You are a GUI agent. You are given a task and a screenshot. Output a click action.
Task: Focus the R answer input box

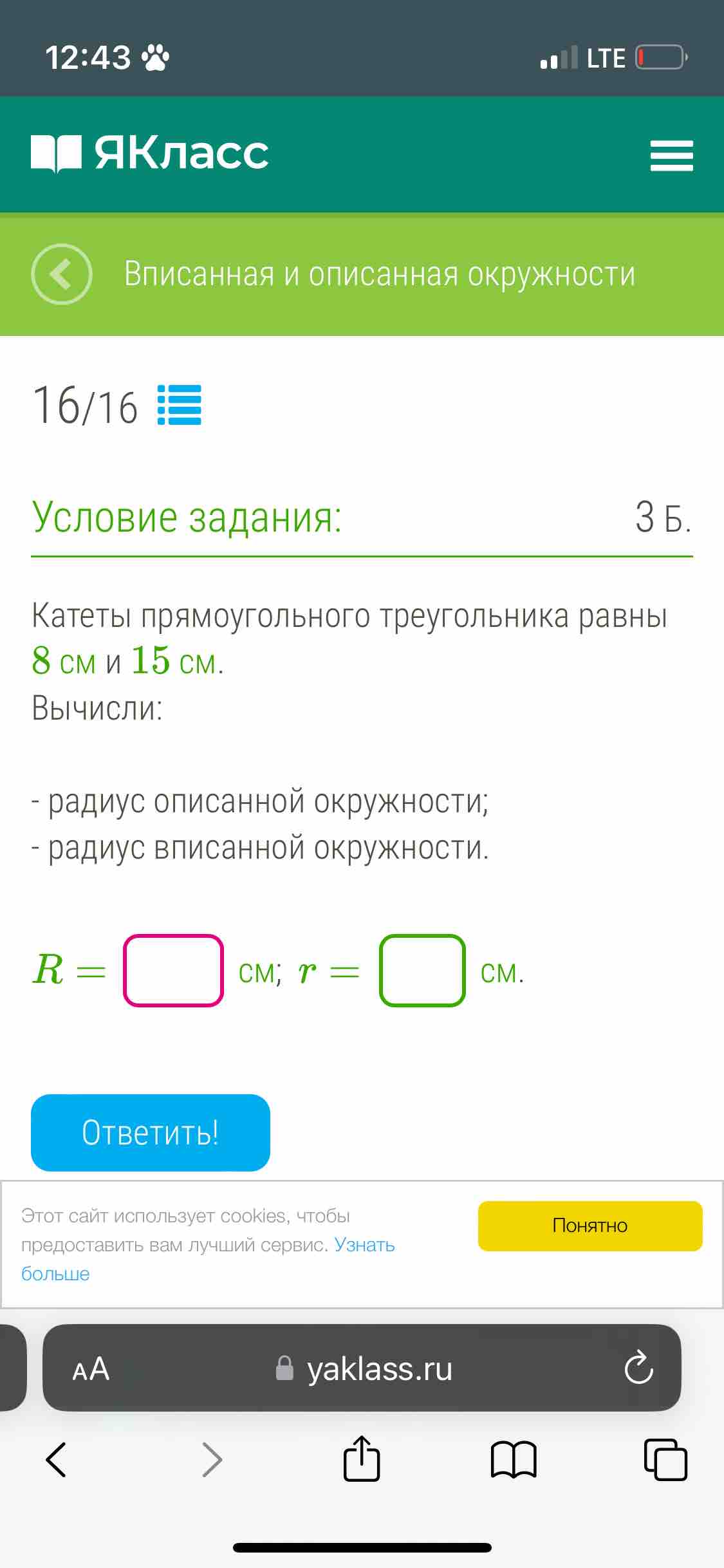174,970
